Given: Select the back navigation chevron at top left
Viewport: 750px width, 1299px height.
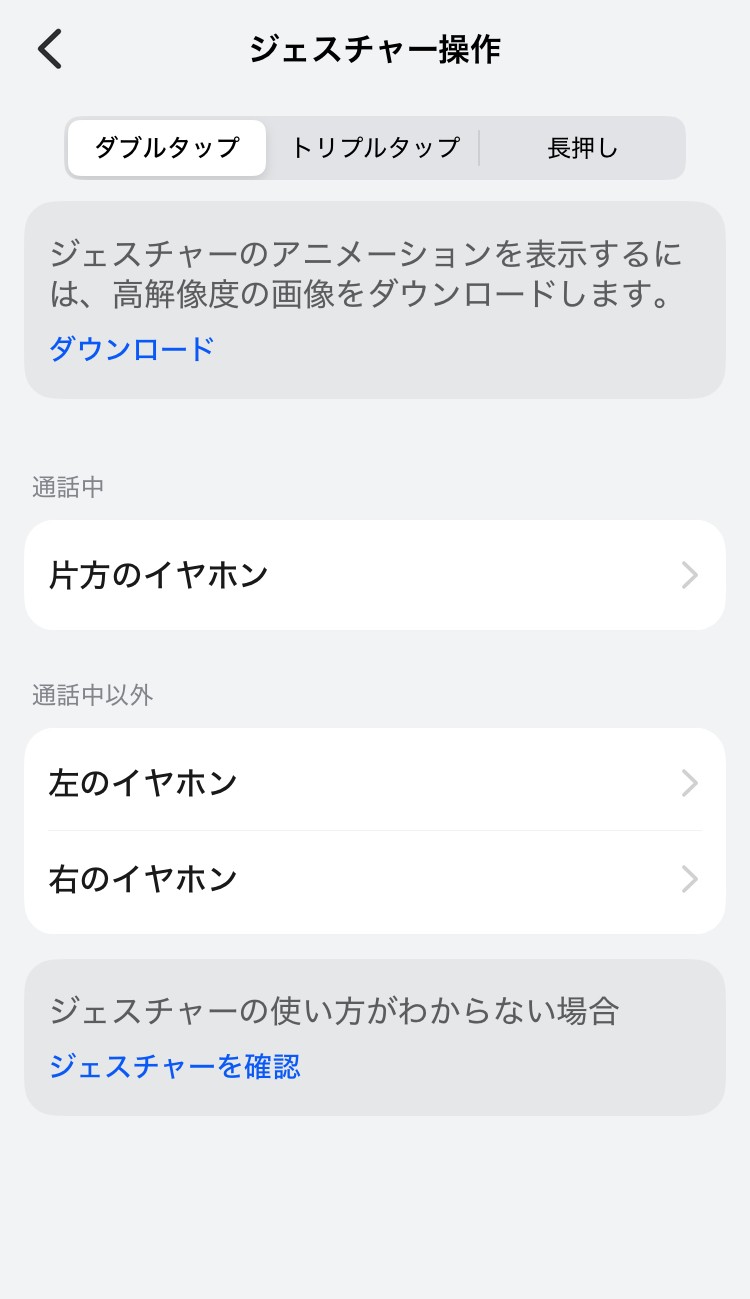Looking at the screenshot, I should [49, 48].
